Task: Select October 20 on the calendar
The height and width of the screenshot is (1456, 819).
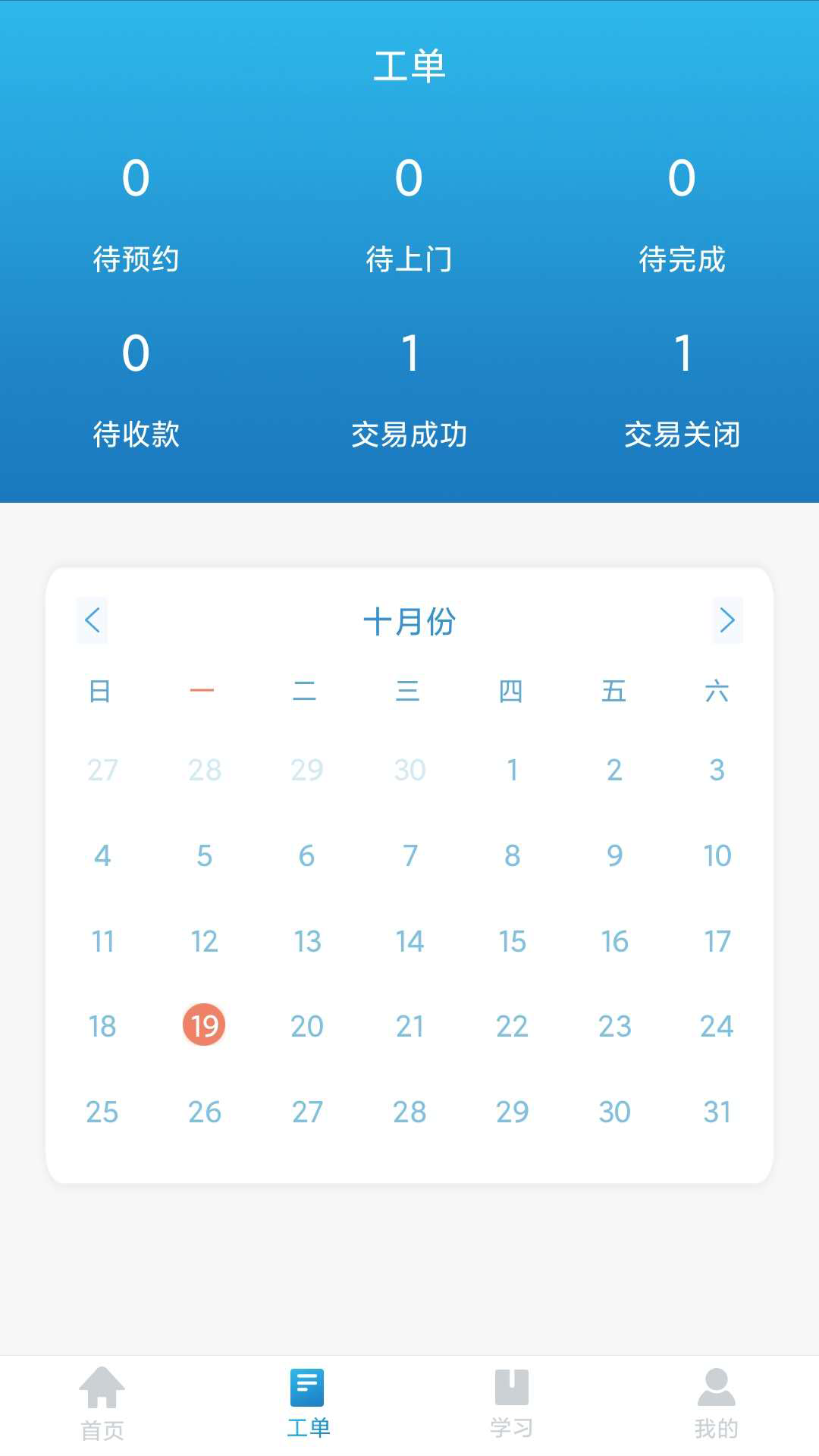Action: (307, 1026)
